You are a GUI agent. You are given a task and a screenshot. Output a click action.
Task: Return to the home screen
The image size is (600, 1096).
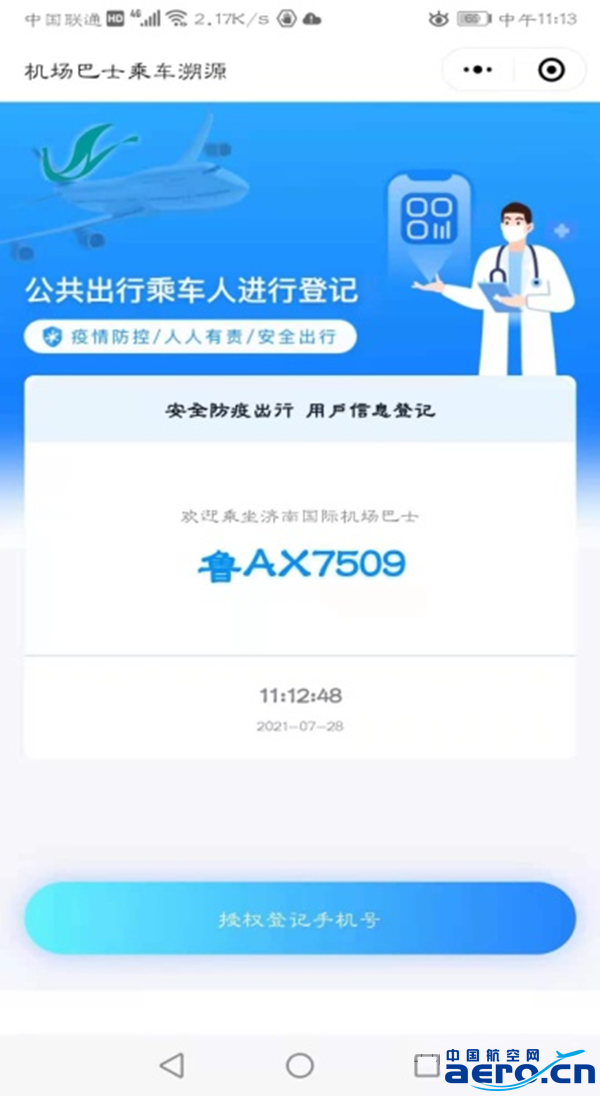[x=300, y=1065]
